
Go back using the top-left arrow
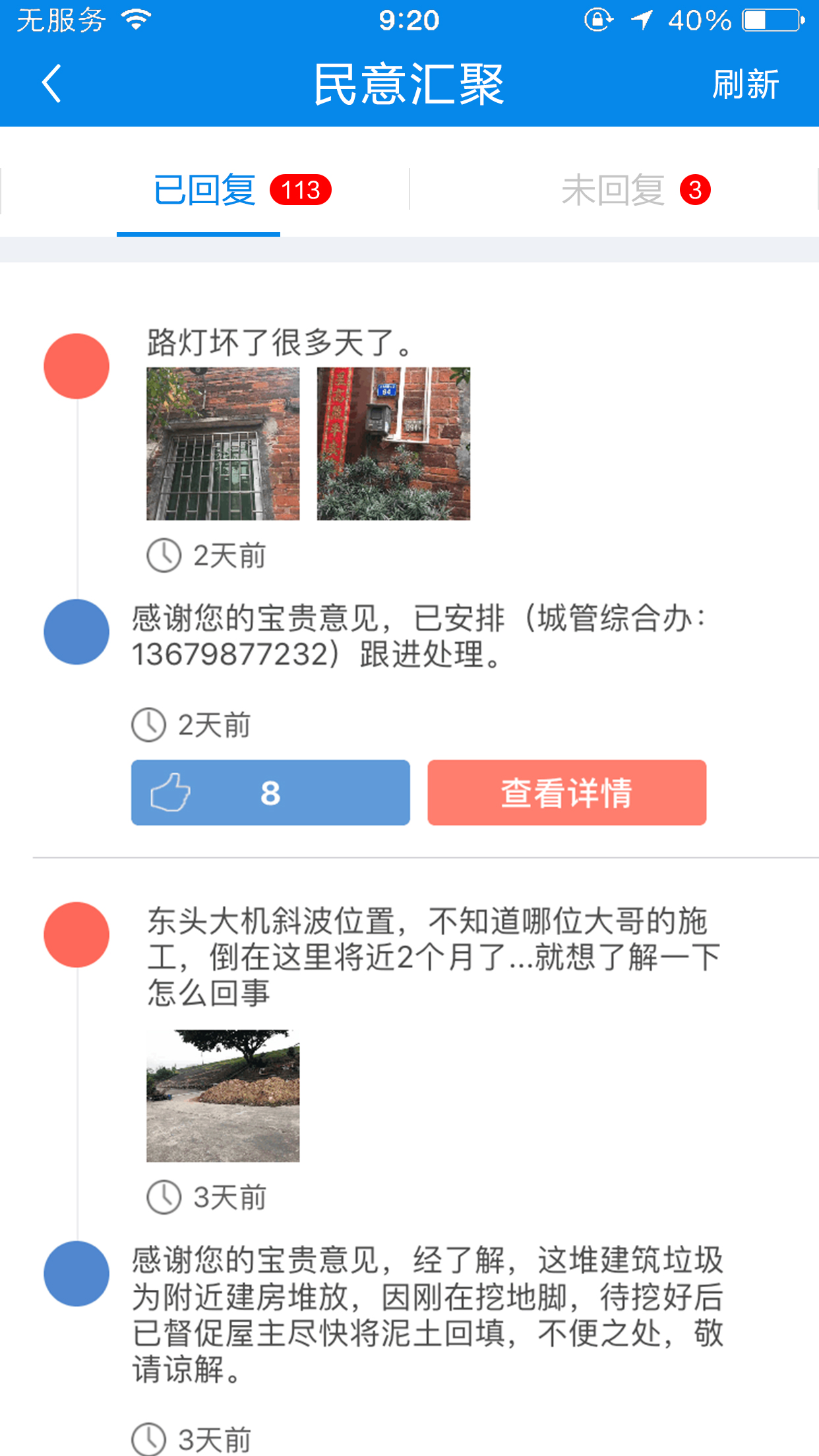[x=51, y=84]
